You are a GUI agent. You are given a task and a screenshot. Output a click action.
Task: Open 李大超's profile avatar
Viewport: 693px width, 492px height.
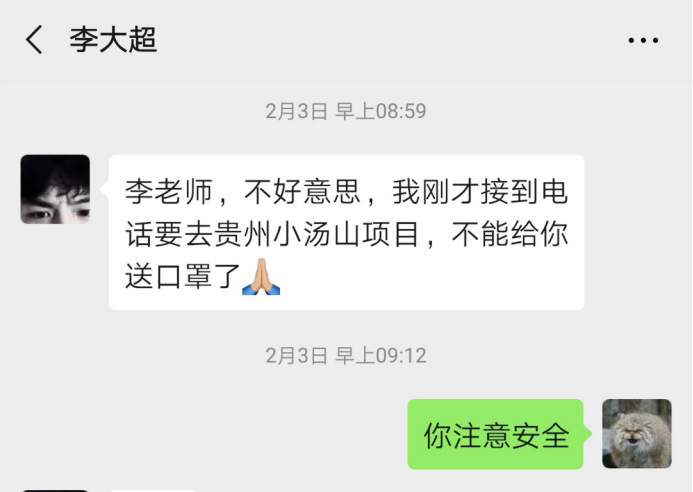coord(55,189)
